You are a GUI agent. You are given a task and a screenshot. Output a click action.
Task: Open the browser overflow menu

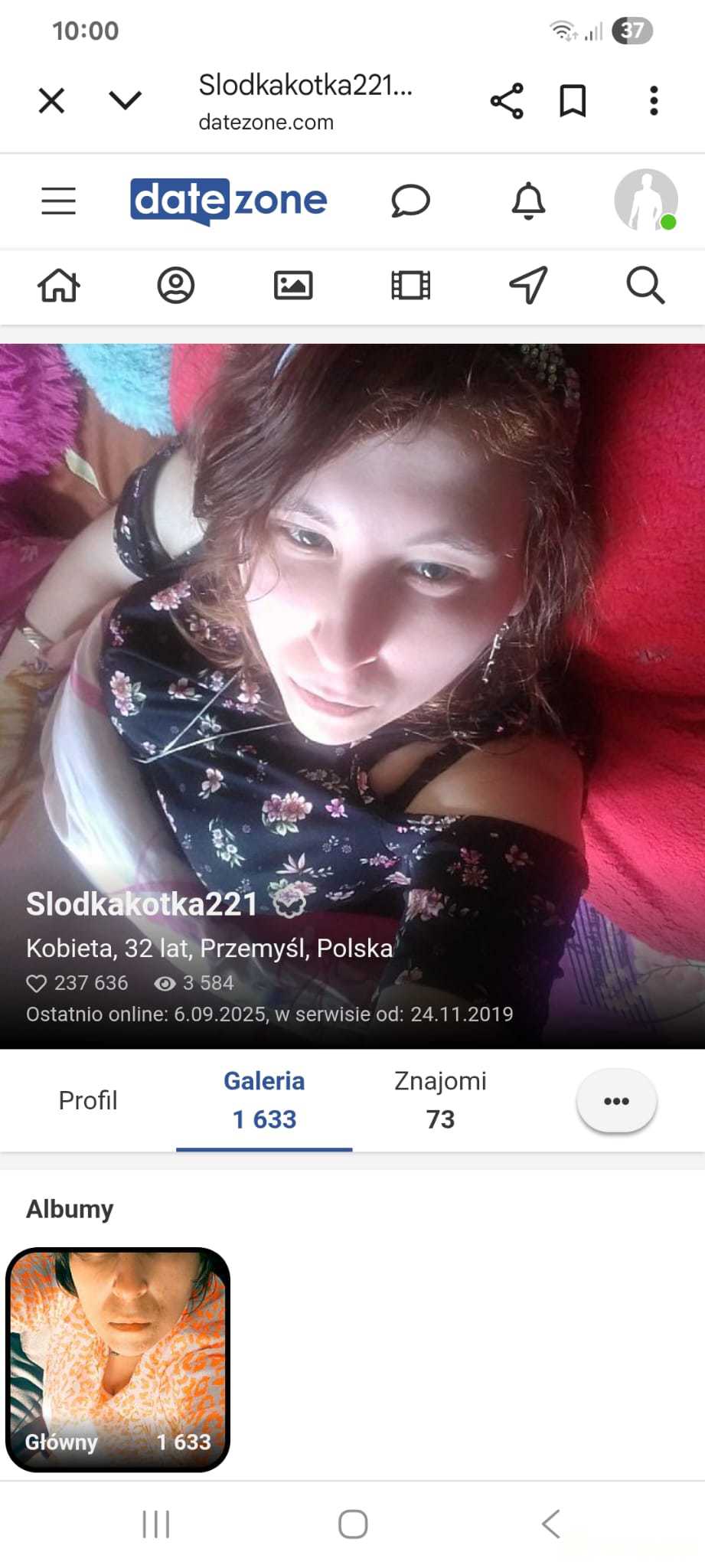tap(653, 100)
